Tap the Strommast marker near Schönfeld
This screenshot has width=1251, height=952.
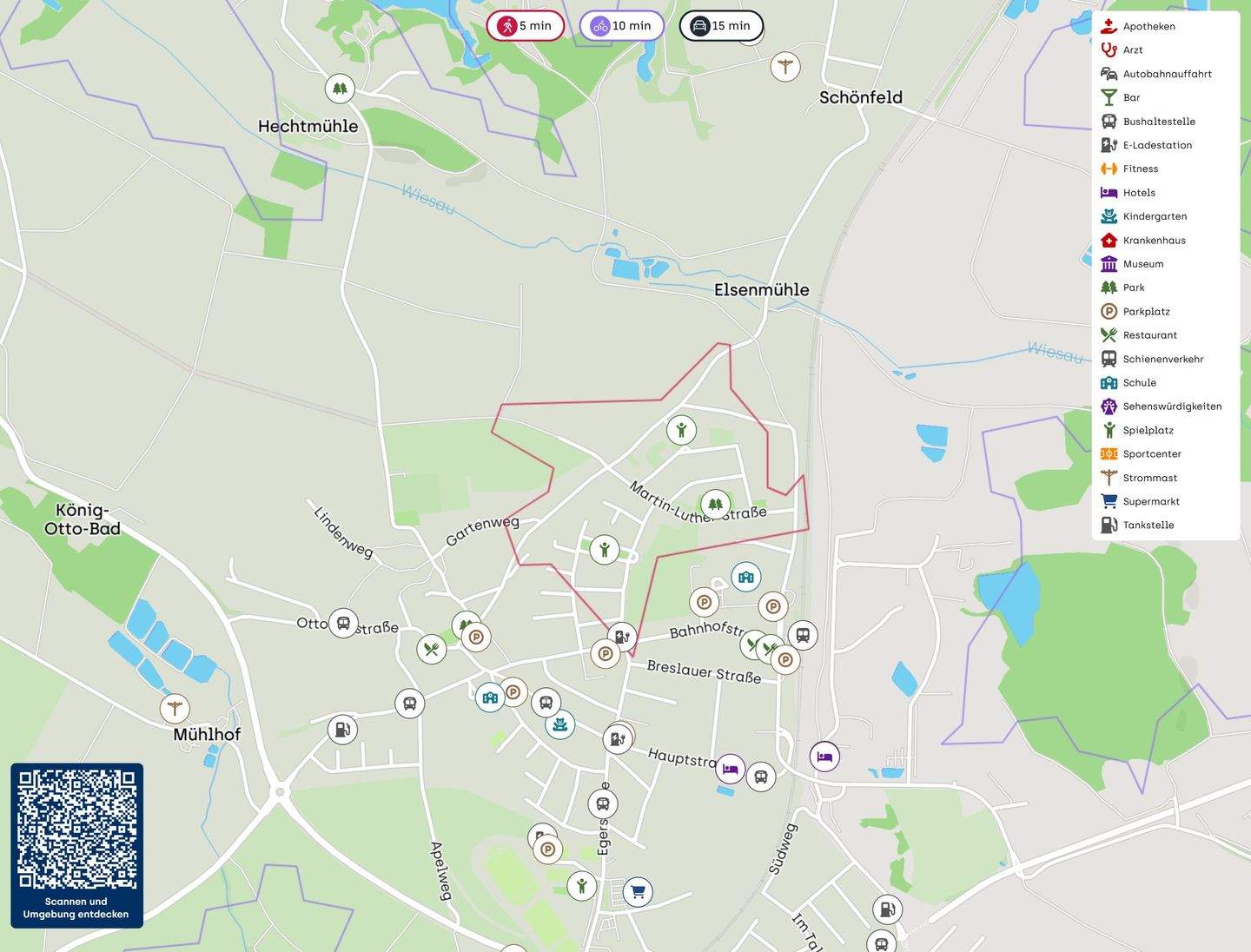tap(785, 66)
